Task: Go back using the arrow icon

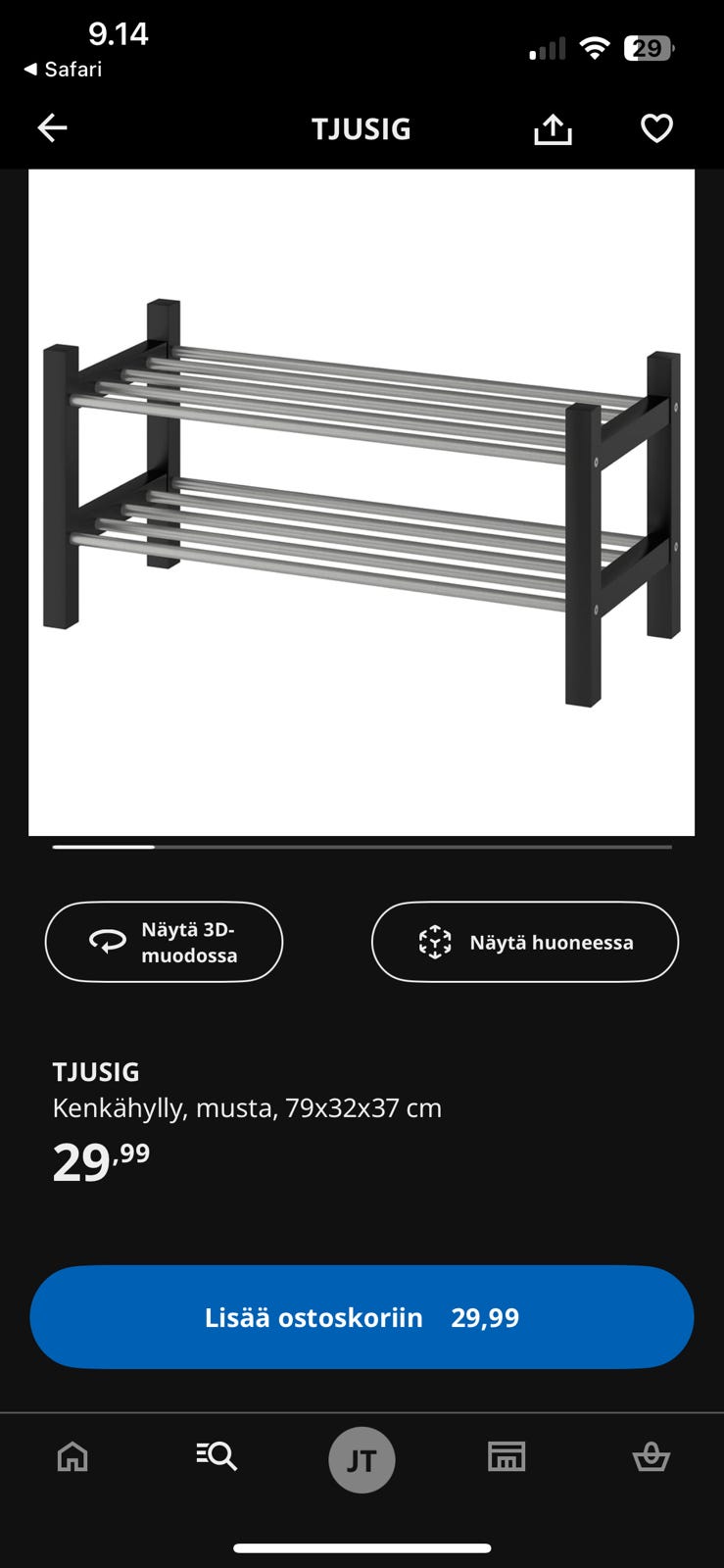Action: [52, 128]
